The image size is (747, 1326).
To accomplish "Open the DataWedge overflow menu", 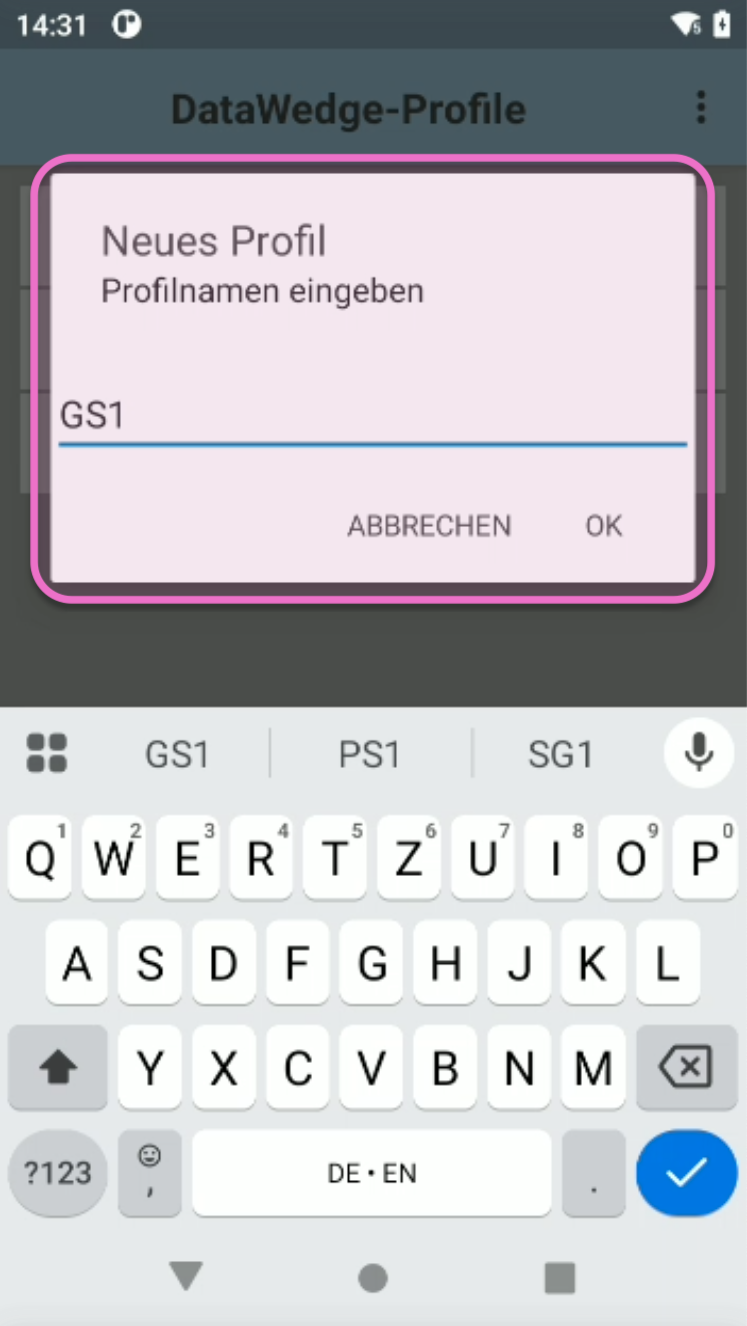I will click(701, 107).
